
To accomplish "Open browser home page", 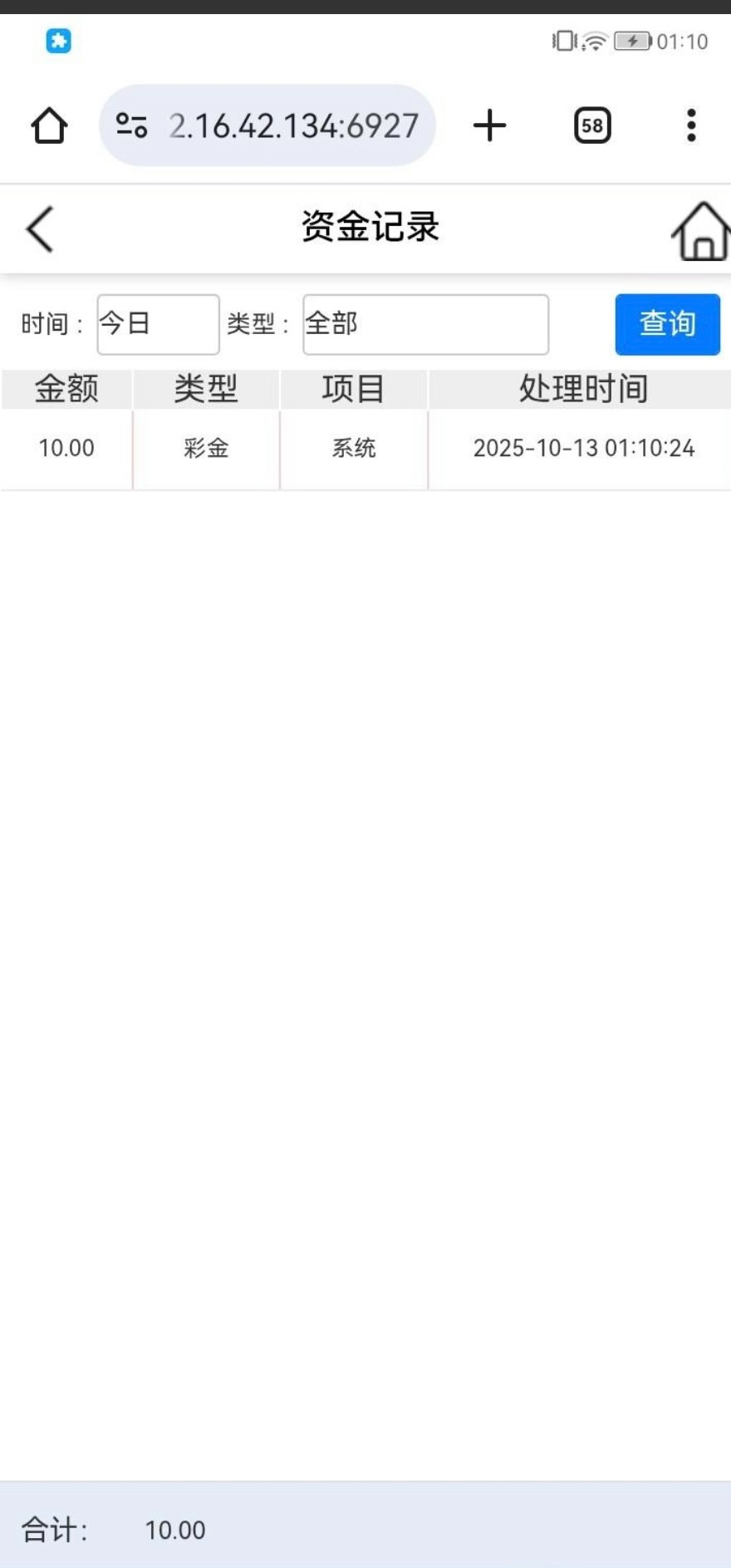I will point(49,125).
